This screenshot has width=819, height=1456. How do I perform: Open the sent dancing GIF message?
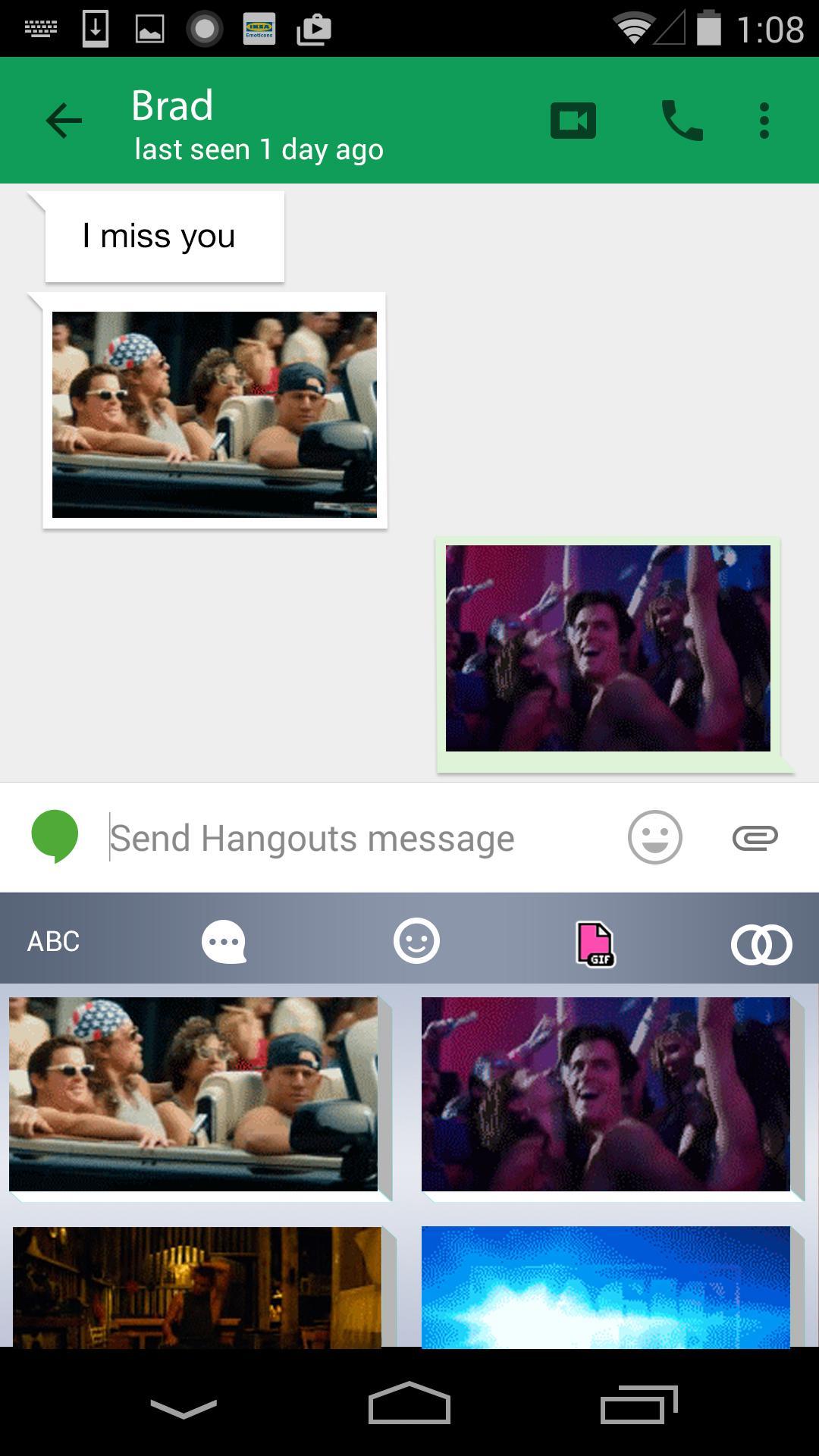tap(607, 648)
